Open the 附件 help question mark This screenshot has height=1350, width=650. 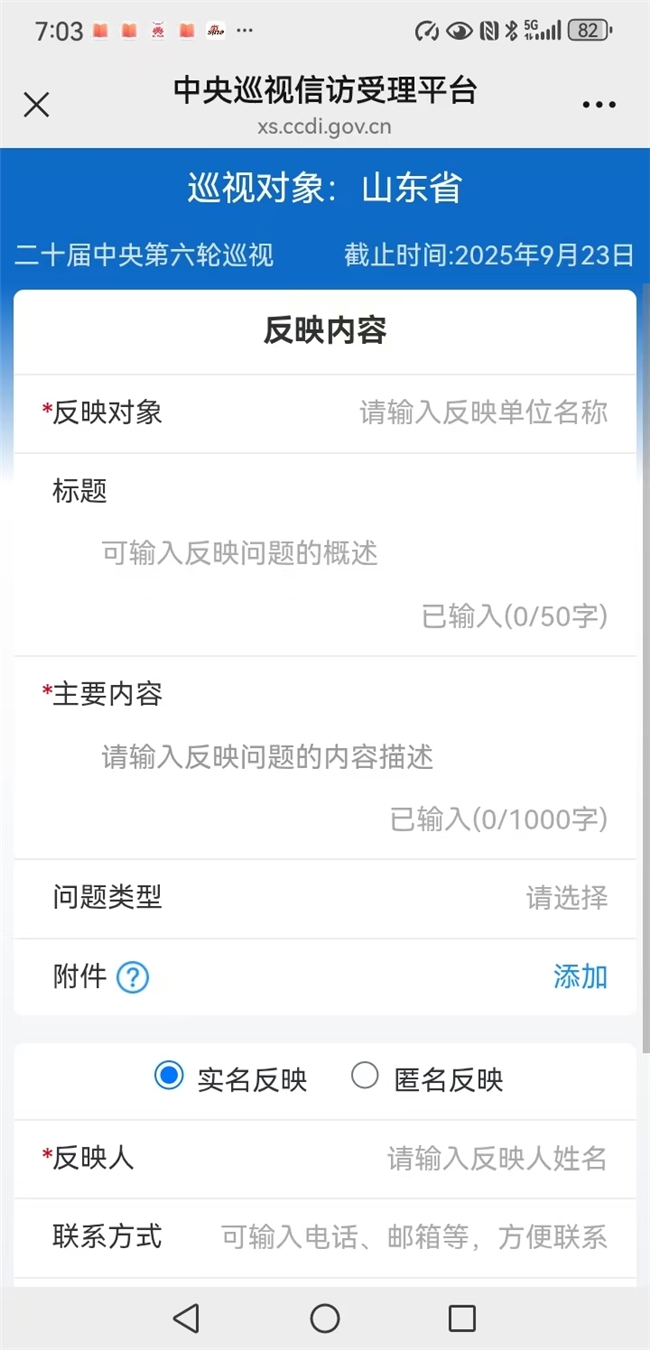click(133, 977)
